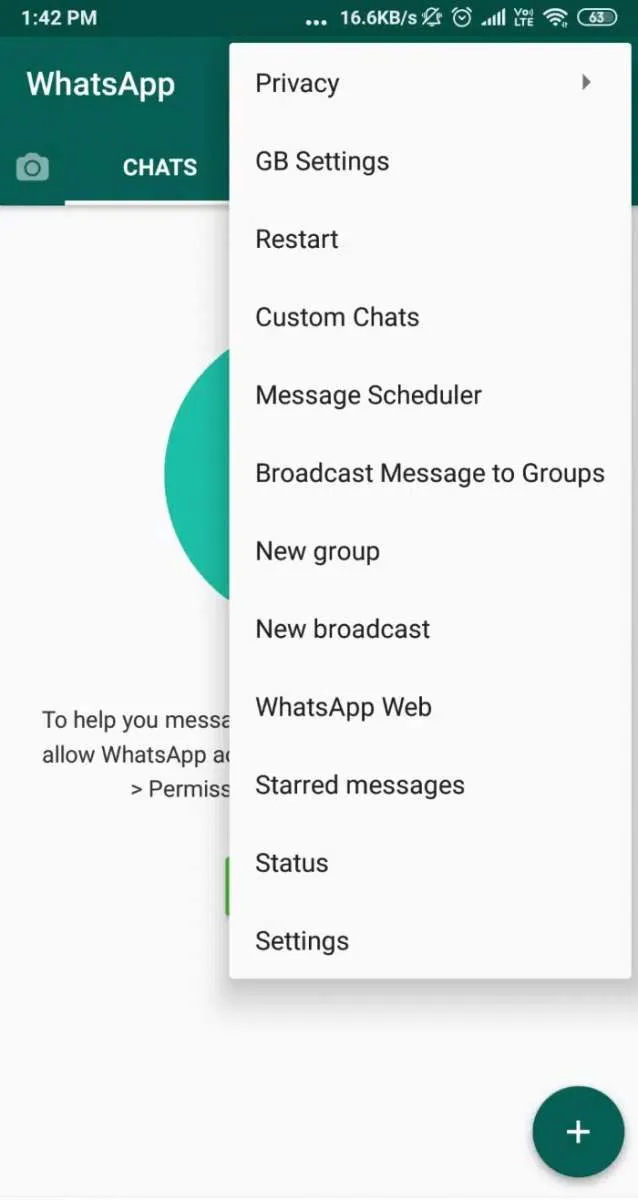Tap the plus floating action button

click(578, 1132)
